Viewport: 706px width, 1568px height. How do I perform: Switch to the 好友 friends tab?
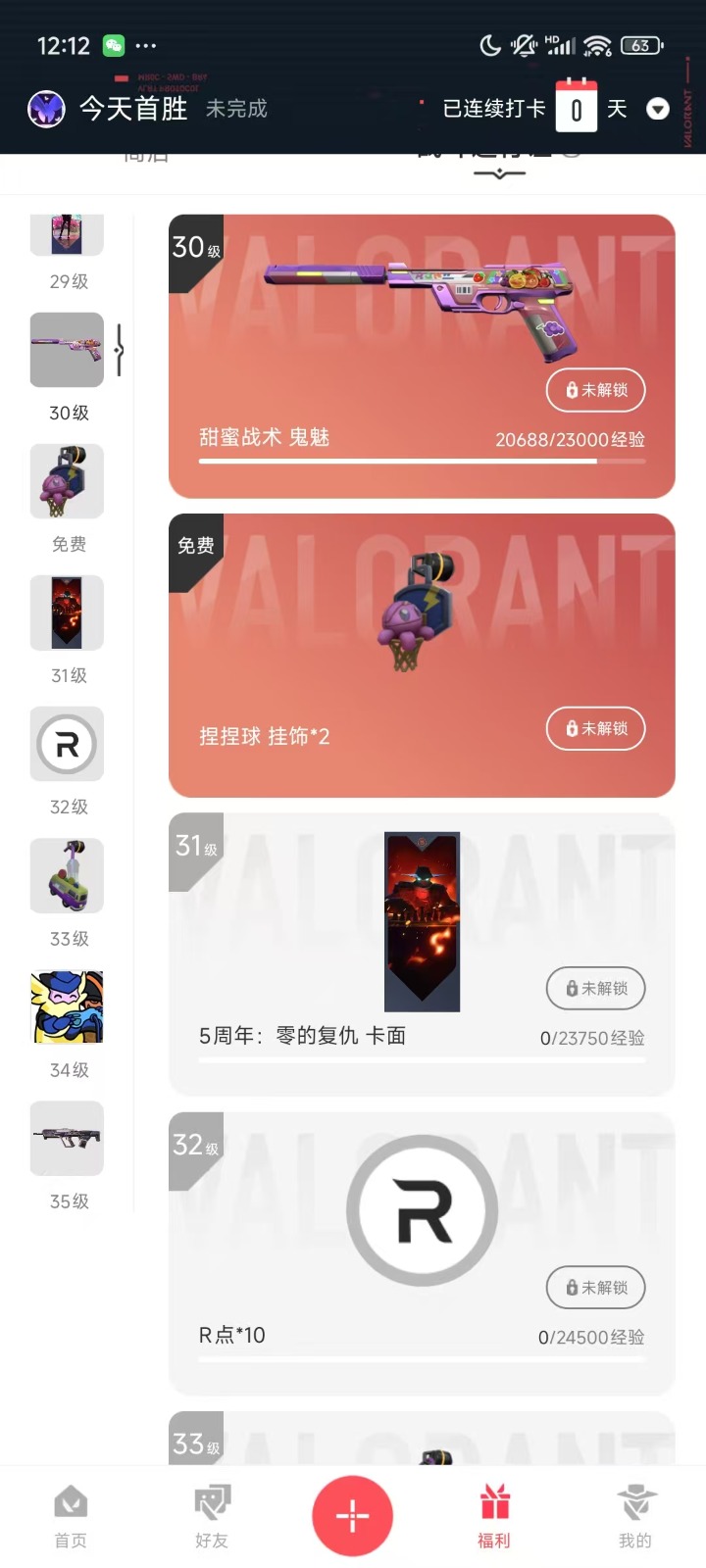[x=212, y=1516]
